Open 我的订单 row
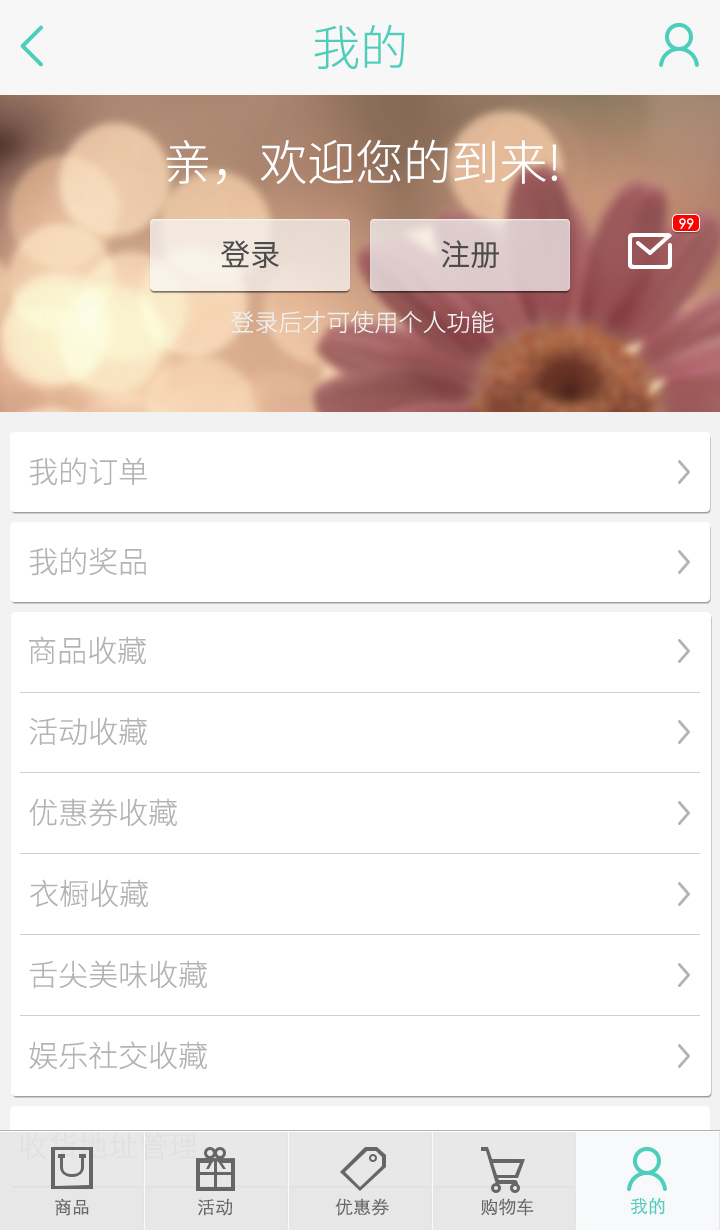The width and height of the screenshot is (720, 1230). click(x=360, y=472)
